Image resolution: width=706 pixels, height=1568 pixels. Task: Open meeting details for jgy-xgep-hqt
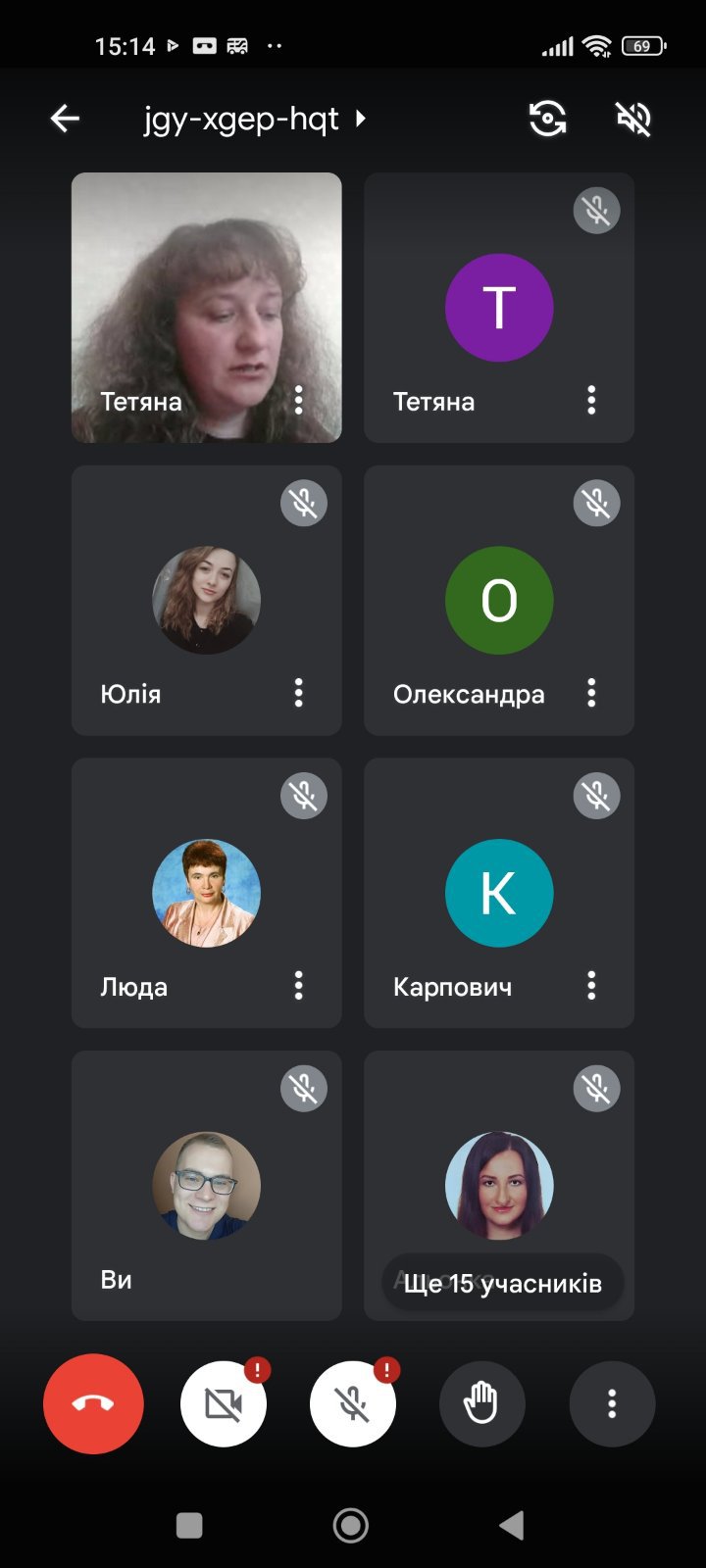tap(254, 119)
